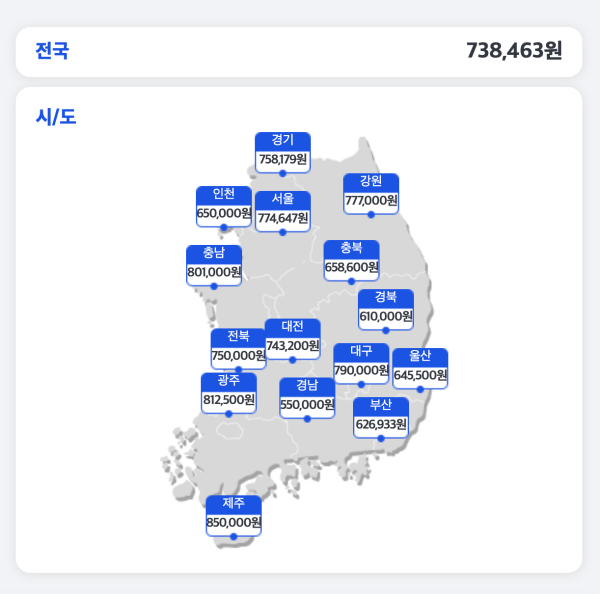Choose the 부산 price marker
This screenshot has height=594, width=600.
pyautogui.click(x=381, y=417)
